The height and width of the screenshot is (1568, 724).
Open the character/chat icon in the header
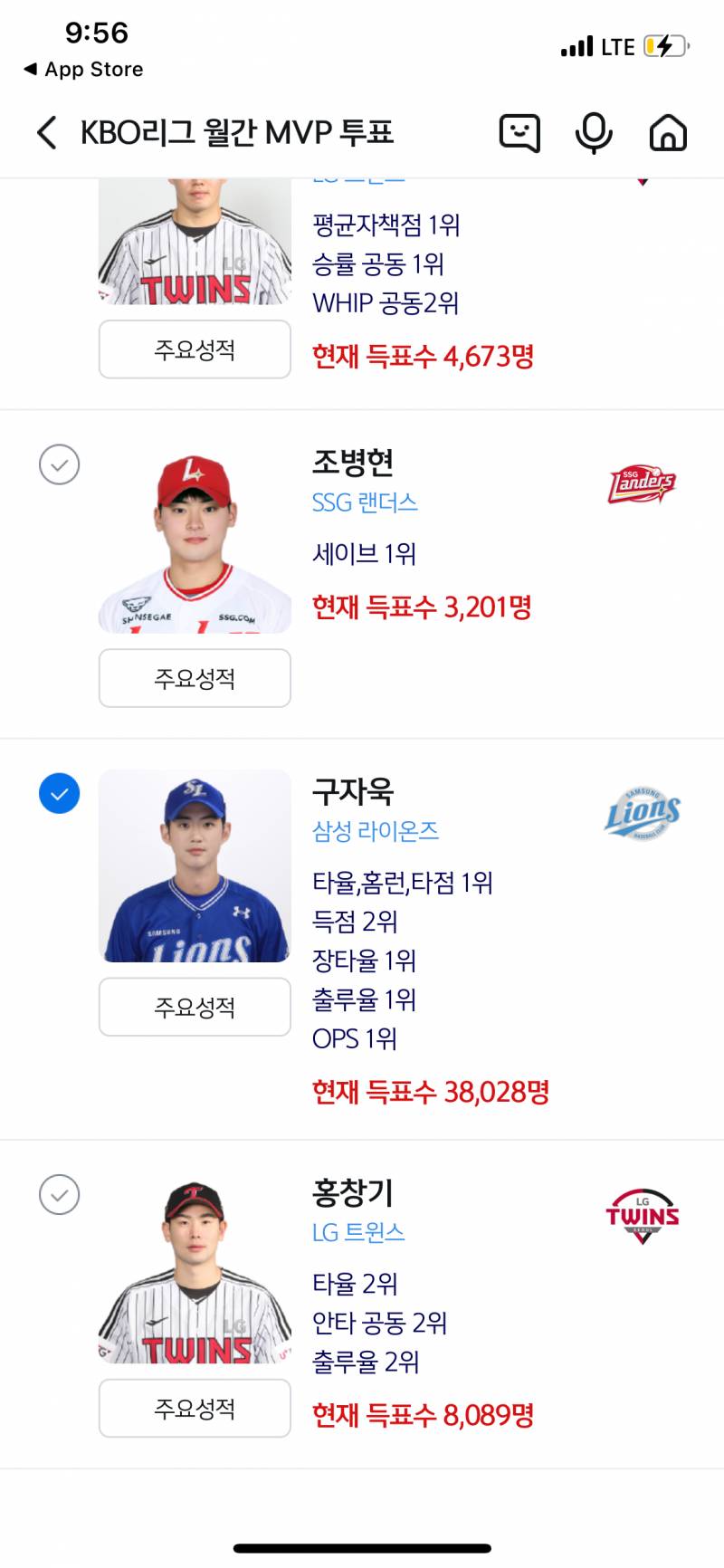(519, 132)
